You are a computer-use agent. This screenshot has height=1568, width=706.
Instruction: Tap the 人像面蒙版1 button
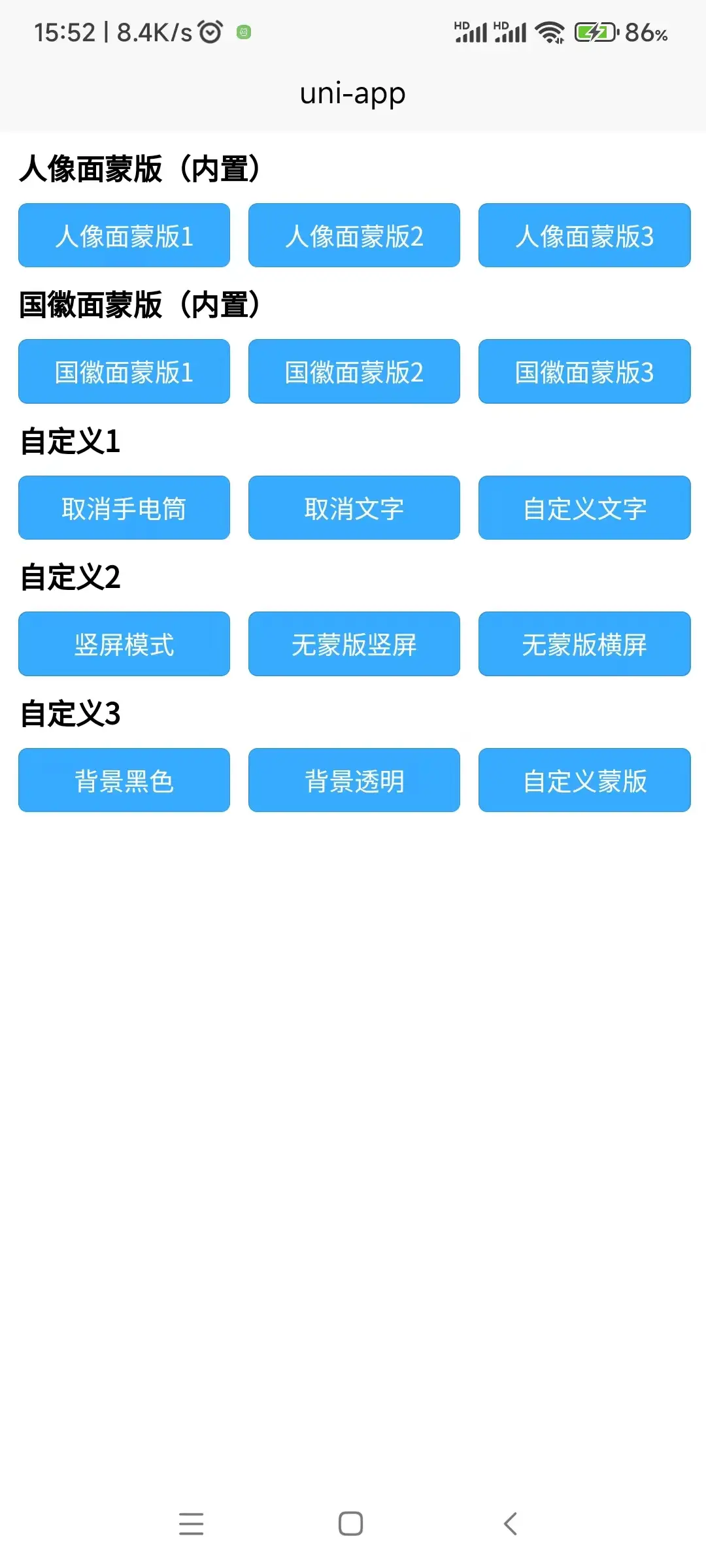click(x=124, y=236)
